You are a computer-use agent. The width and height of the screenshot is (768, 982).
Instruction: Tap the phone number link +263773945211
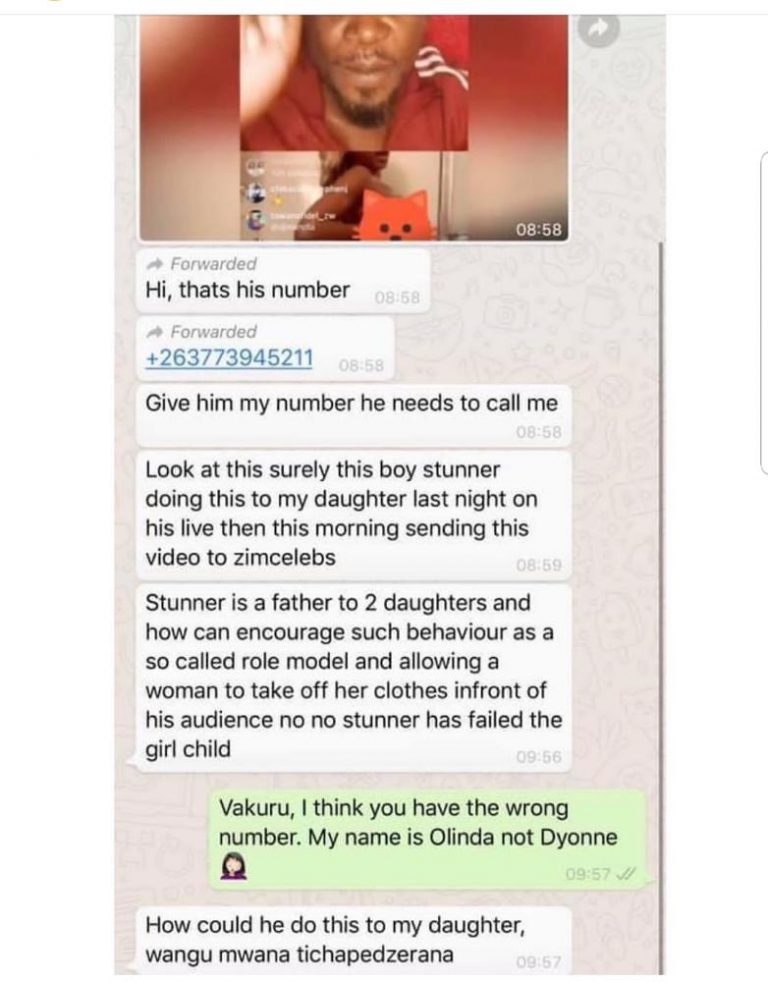click(229, 359)
